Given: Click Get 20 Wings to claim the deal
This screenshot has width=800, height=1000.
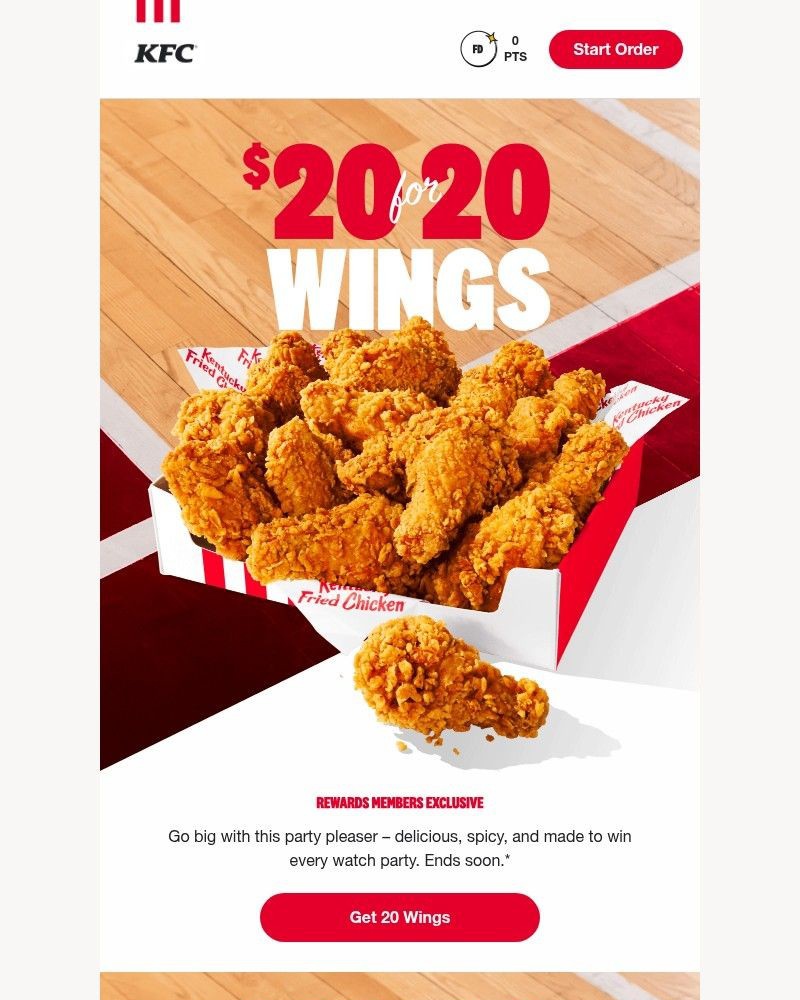Looking at the screenshot, I should click(x=398, y=917).
